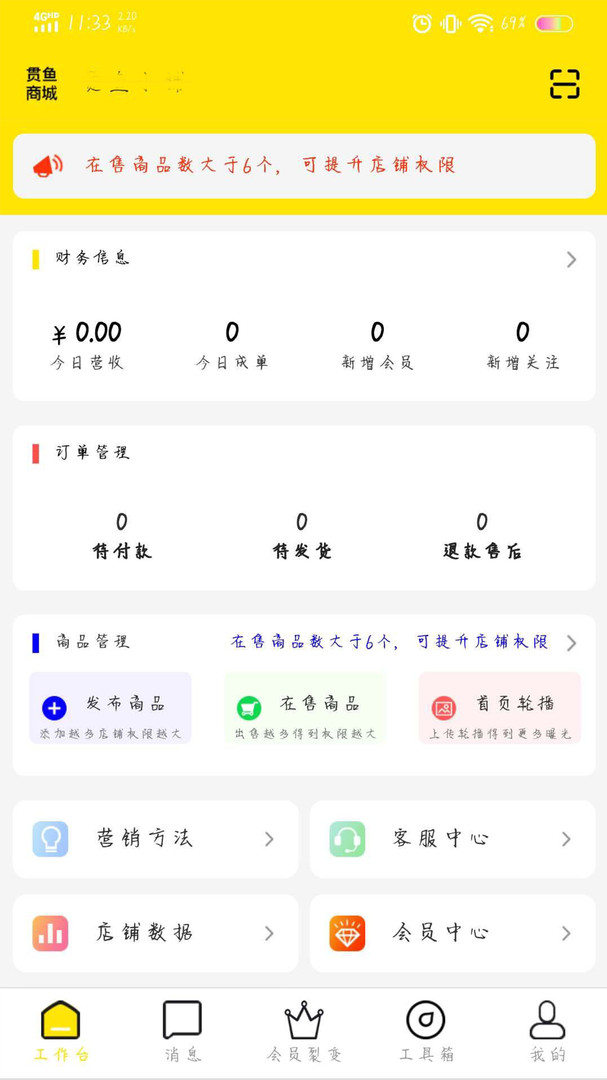Open the 商品管理 chevron arrow
607x1080 pixels.
click(571, 643)
